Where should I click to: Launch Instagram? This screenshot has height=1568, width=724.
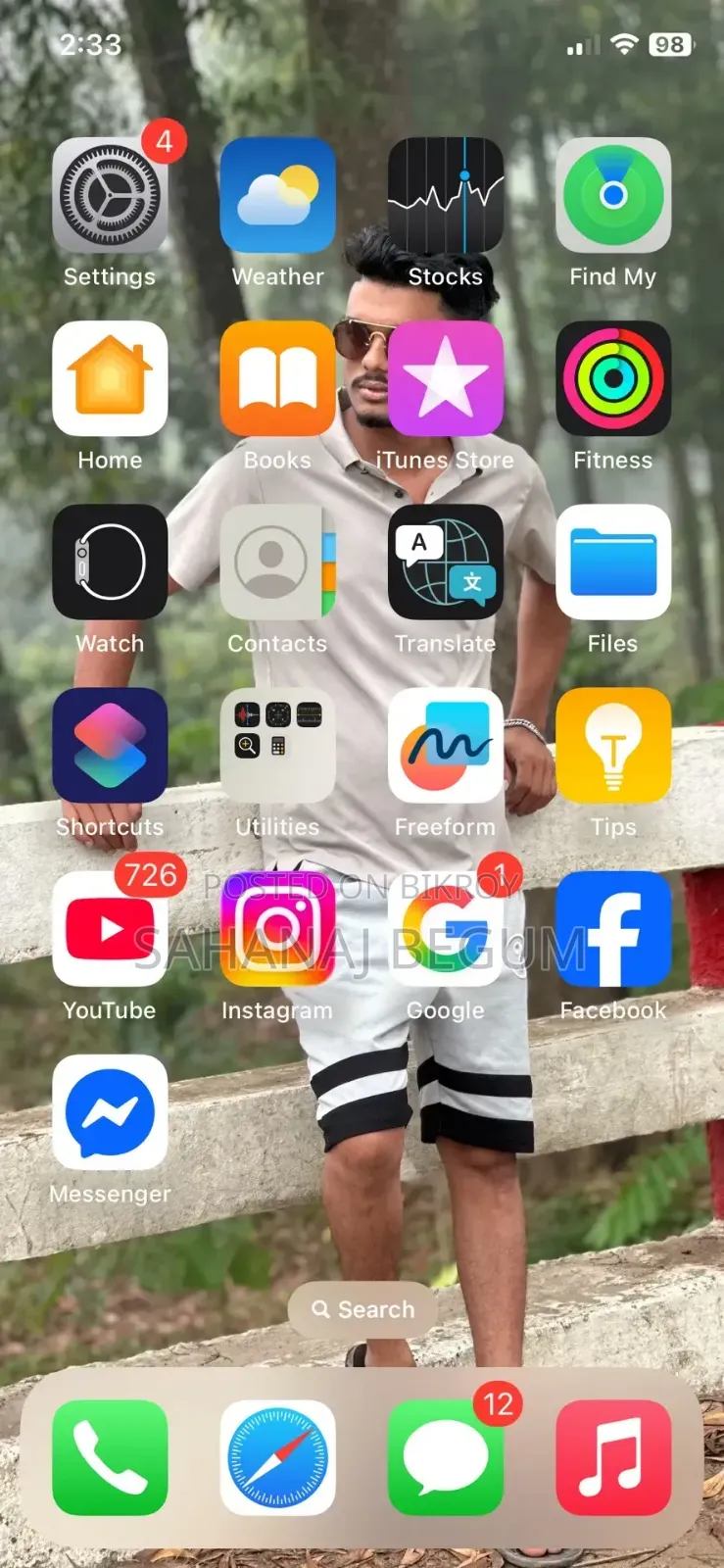(277, 928)
